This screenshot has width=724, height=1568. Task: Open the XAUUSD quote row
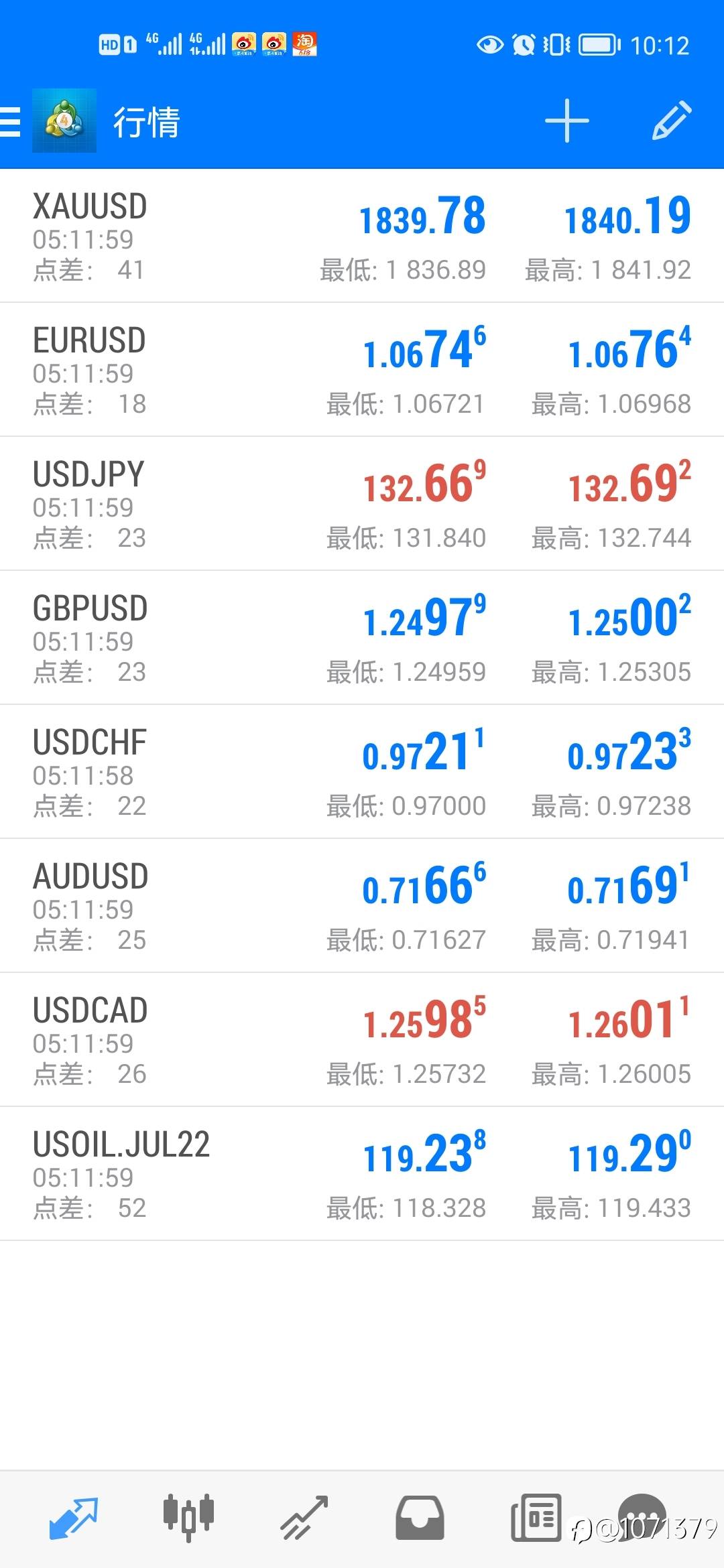tap(362, 236)
